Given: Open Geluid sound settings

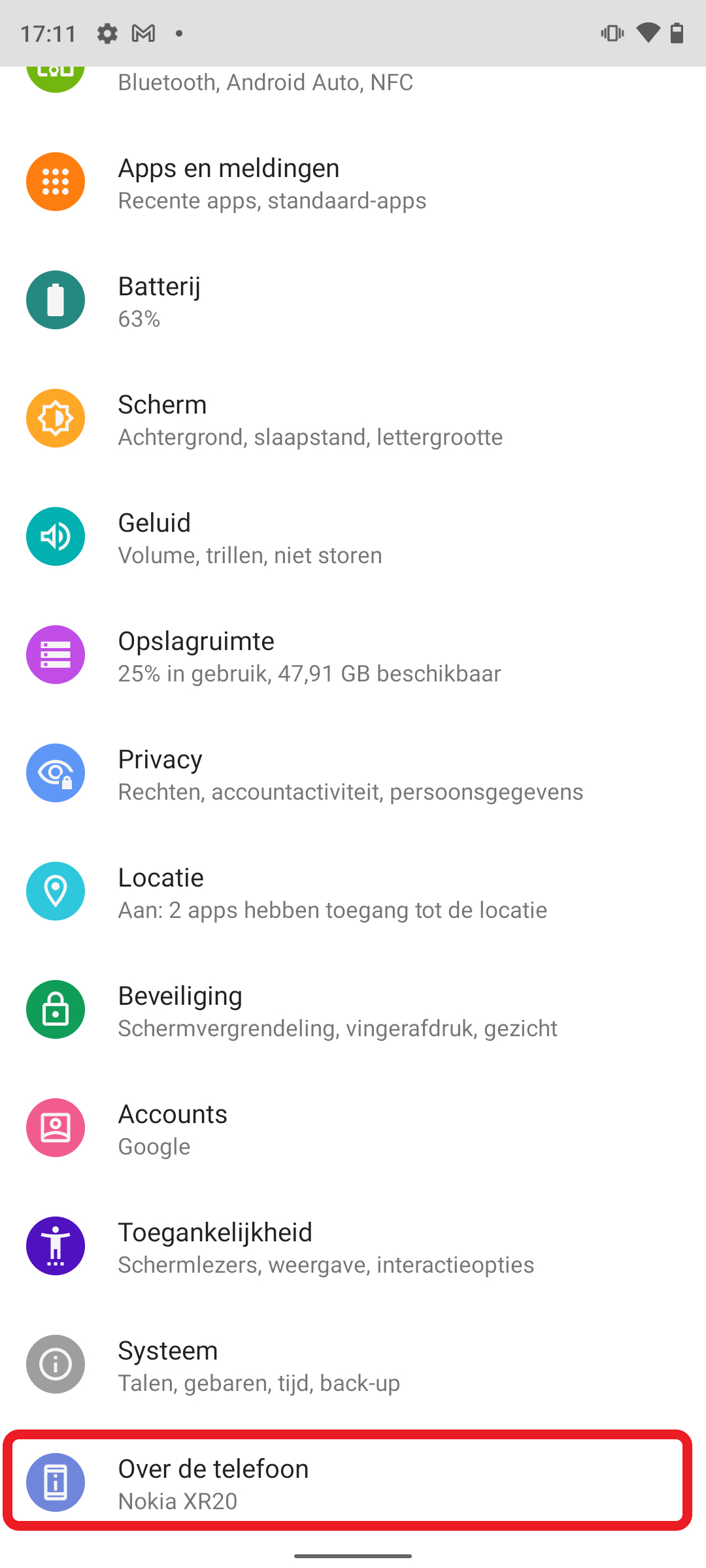Looking at the screenshot, I should [353, 538].
